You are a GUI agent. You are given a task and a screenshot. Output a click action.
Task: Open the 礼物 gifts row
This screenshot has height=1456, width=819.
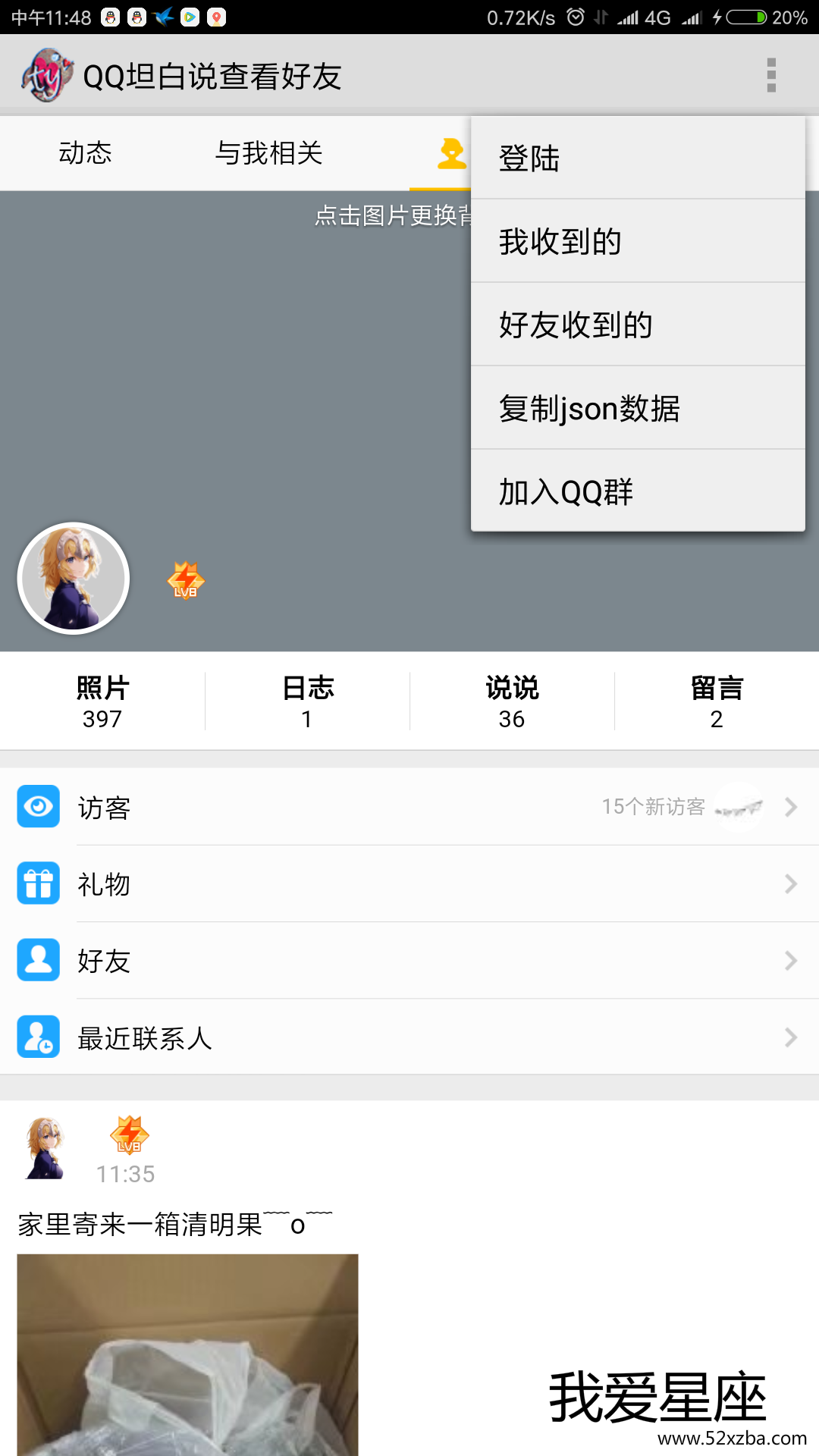409,884
